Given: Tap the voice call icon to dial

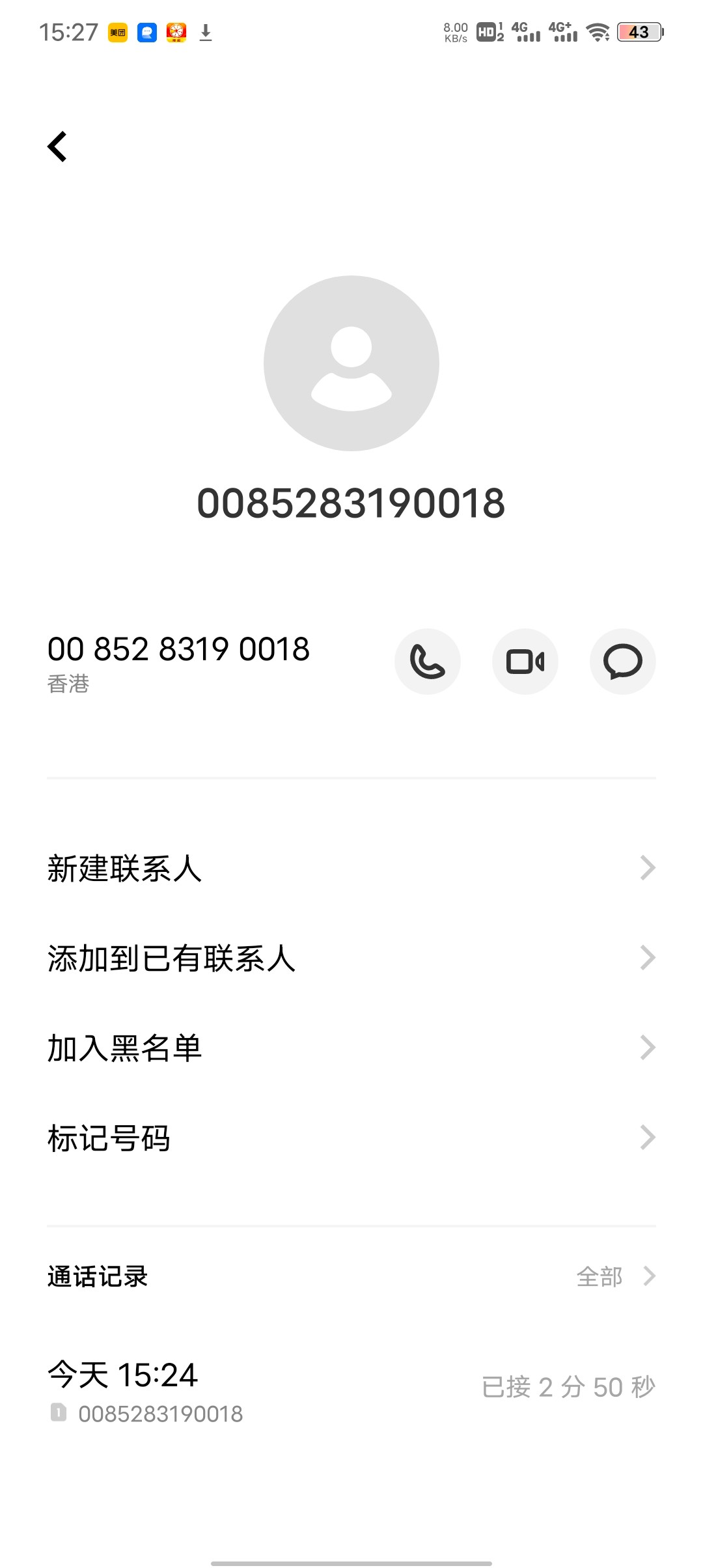Looking at the screenshot, I should tap(427, 661).
